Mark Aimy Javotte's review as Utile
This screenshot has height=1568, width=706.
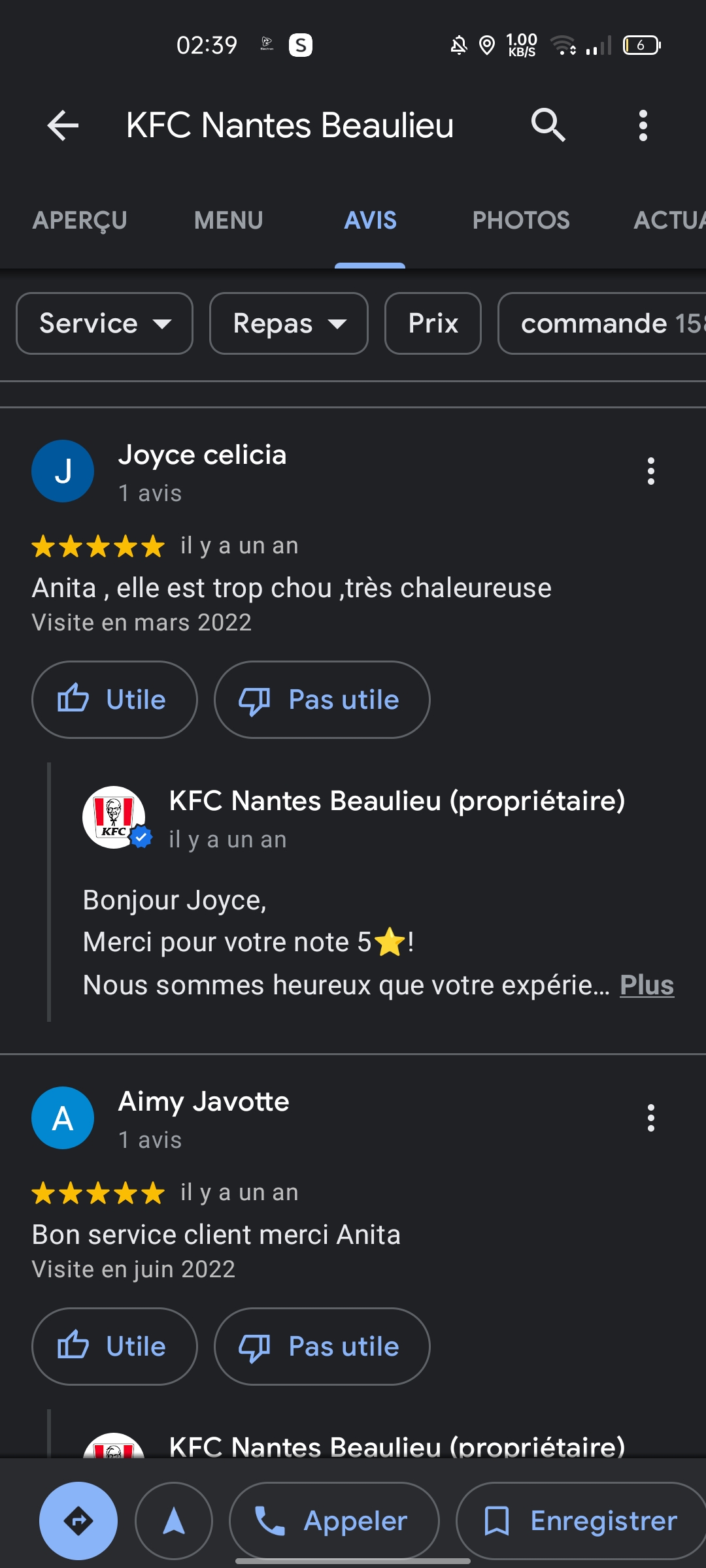pyautogui.click(x=114, y=1347)
